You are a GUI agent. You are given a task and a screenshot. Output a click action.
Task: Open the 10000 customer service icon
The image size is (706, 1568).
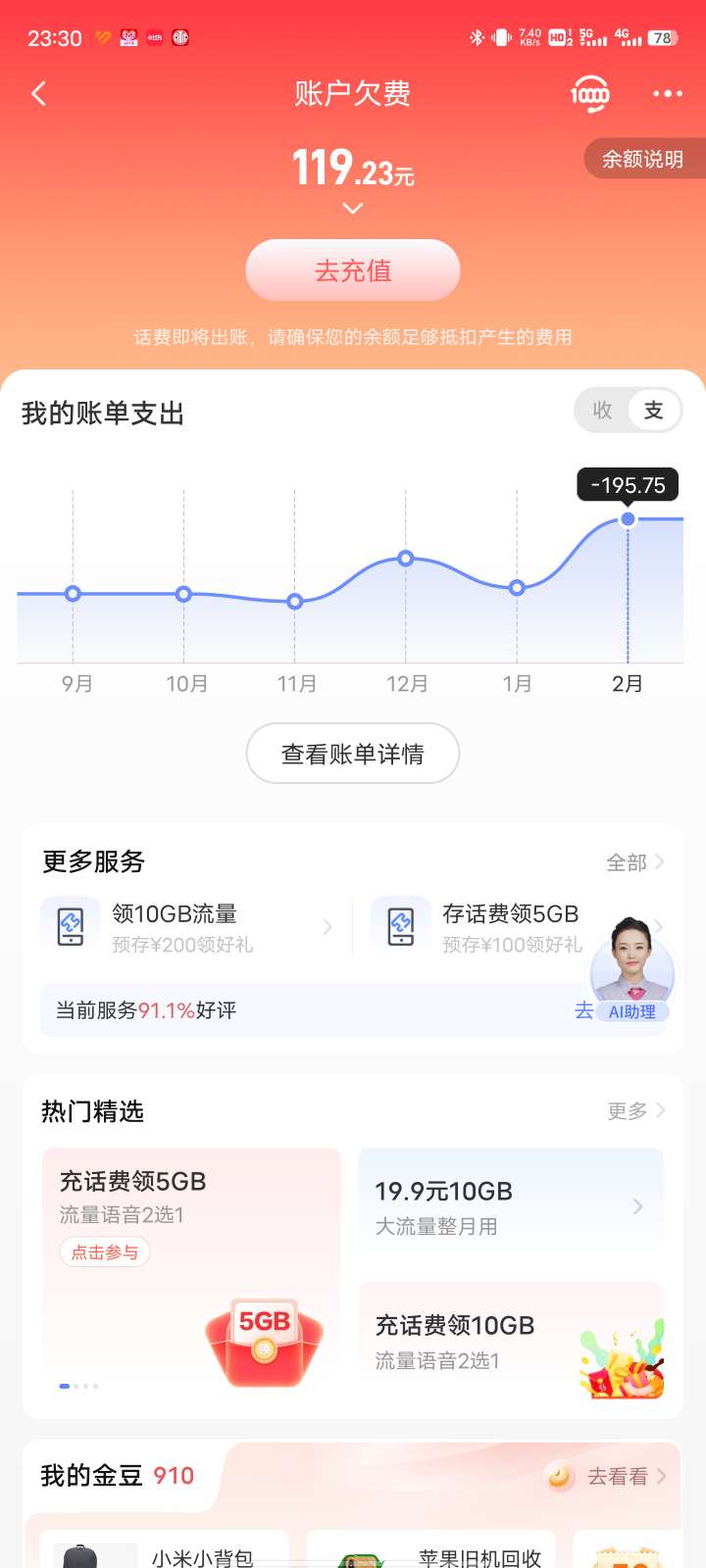(589, 94)
